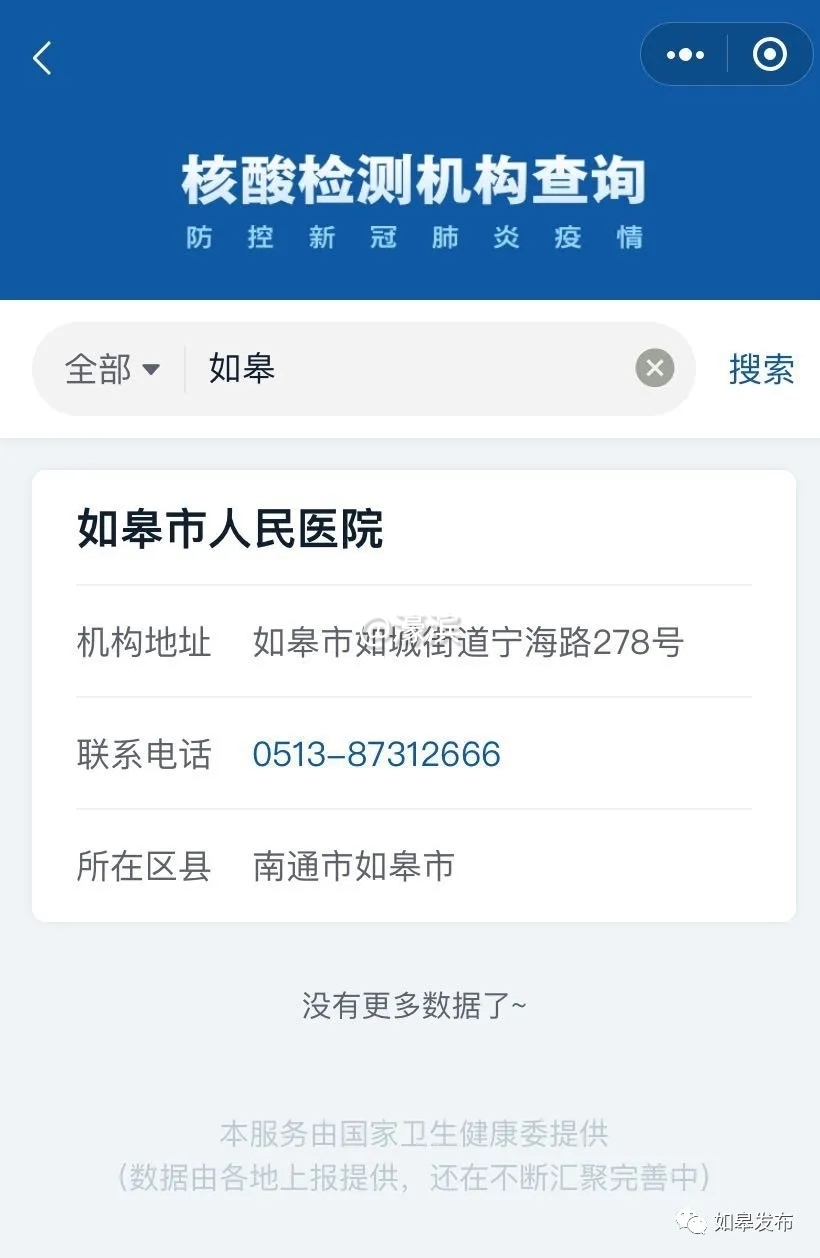Click the dropdown arrow beside 全部
The image size is (820, 1258).
pyautogui.click(x=152, y=369)
